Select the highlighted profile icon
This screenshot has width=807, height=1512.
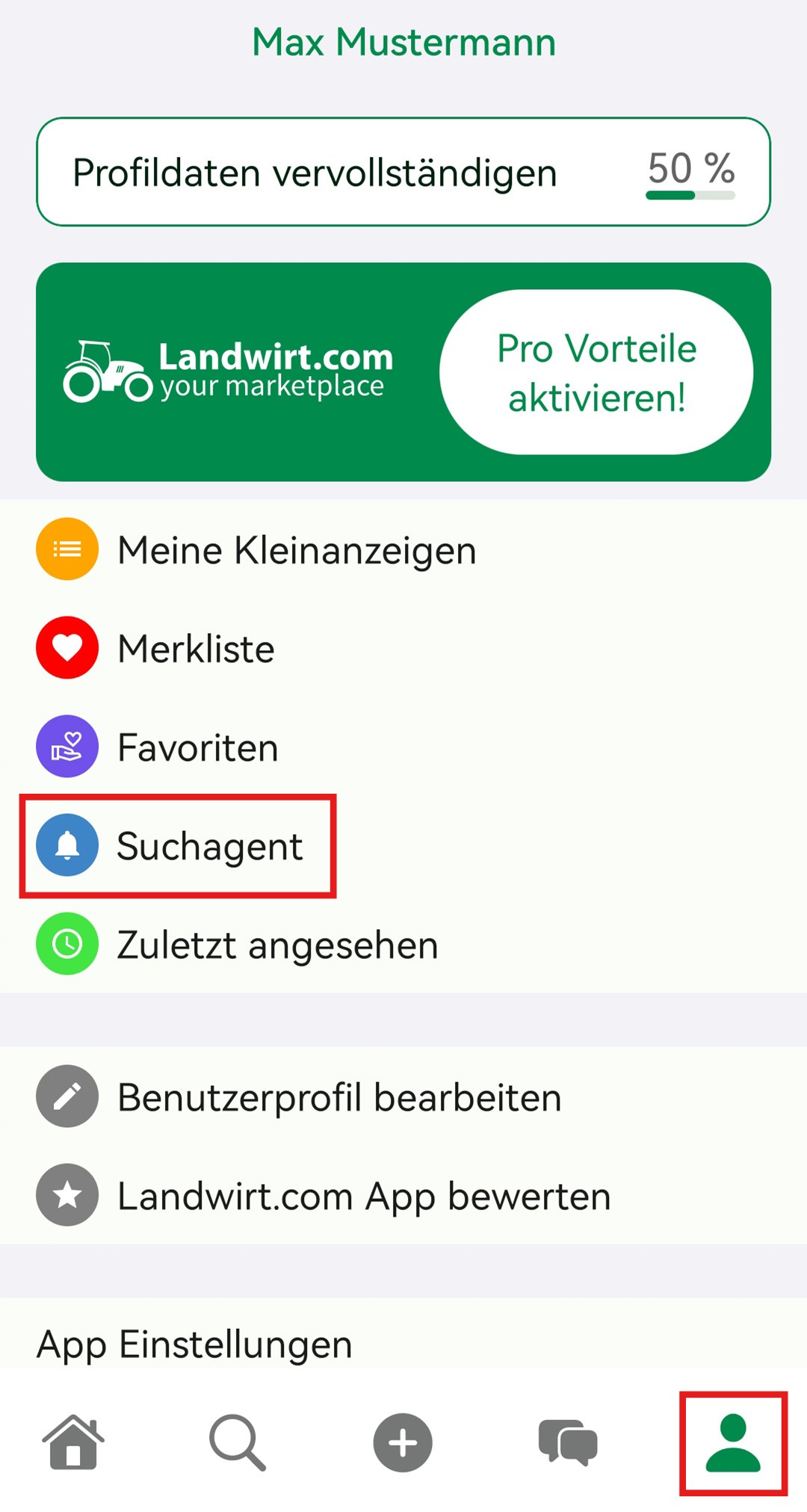point(732,1442)
